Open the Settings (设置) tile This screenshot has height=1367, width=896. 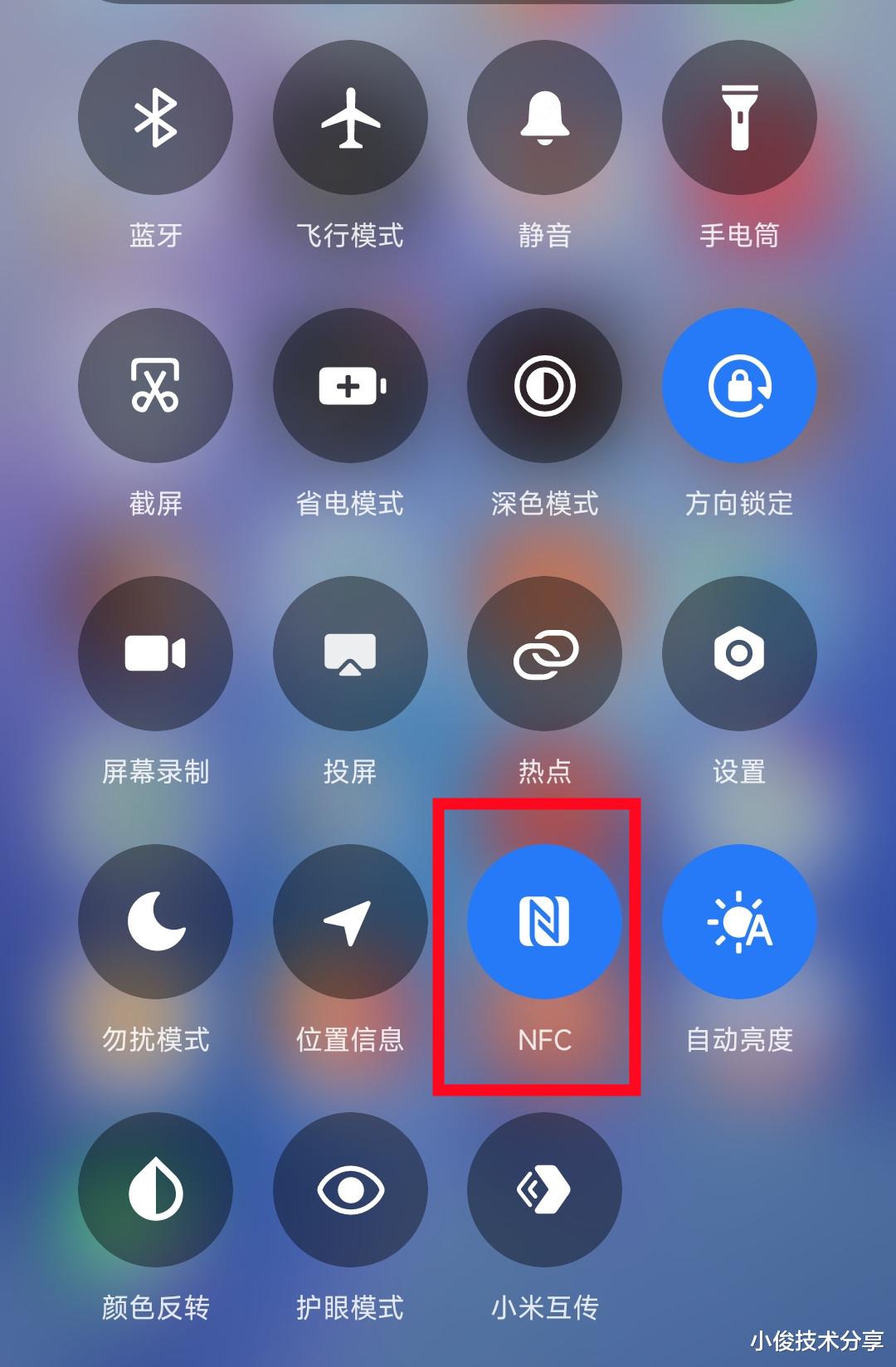click(740, 654)
